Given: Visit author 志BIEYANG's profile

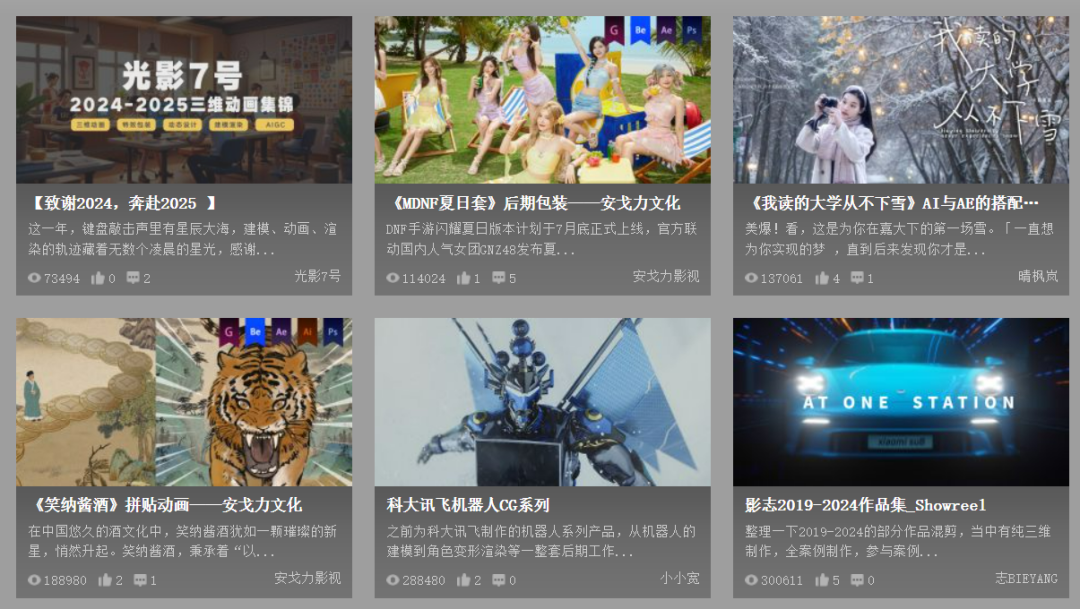Looking at the screenshot, I should tap(1026, 578).
